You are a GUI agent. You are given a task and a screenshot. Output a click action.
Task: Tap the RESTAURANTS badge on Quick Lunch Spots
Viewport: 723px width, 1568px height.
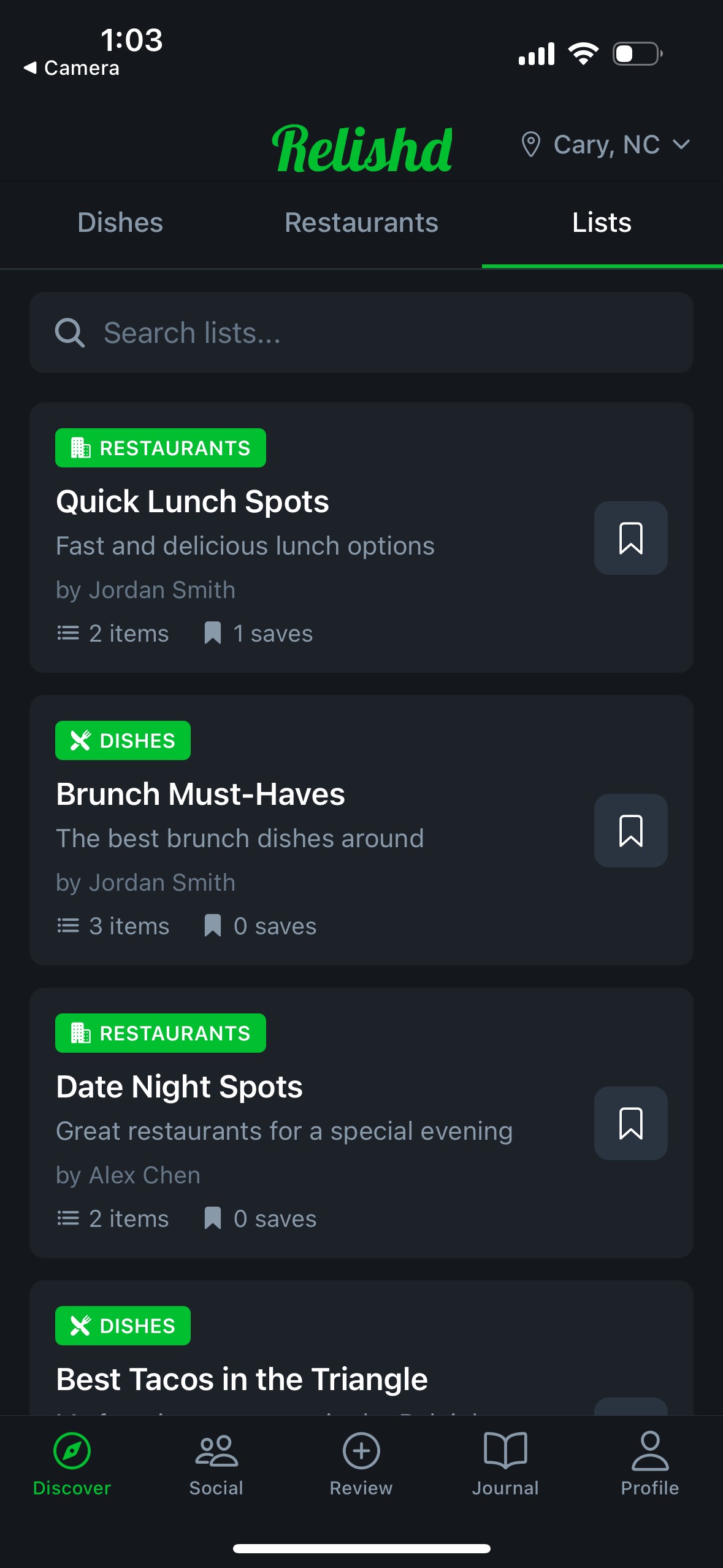click(x=160, y=448)
